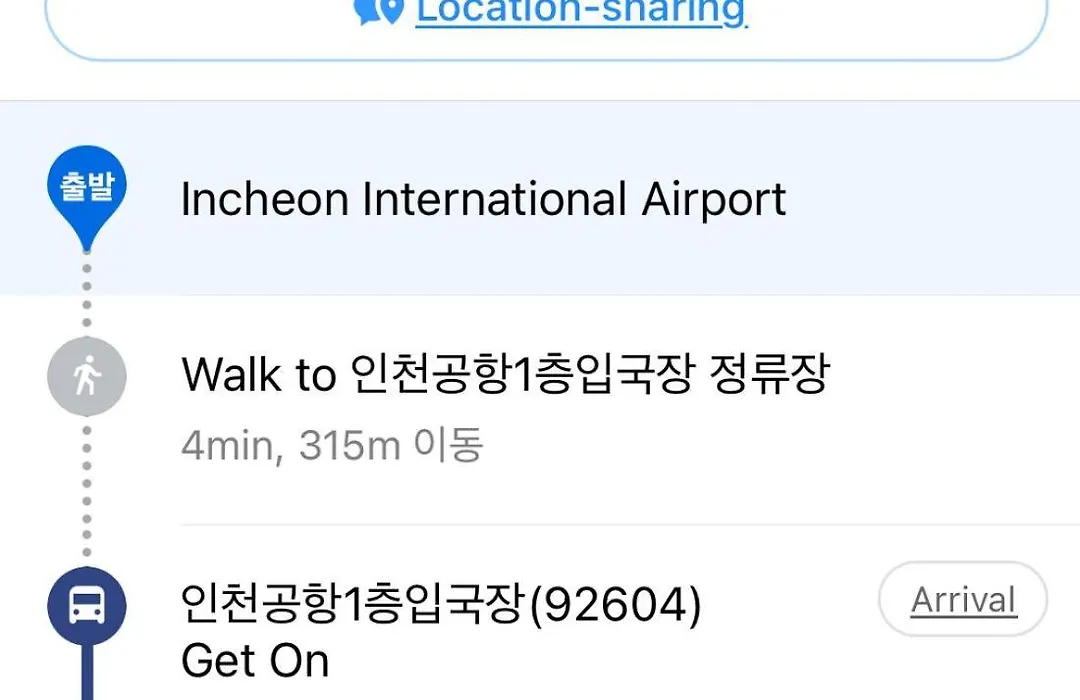This screenshot has height=700, width=1080.
Task: Check bus Arrival info for stop 92604
Action: coord(962,601)
